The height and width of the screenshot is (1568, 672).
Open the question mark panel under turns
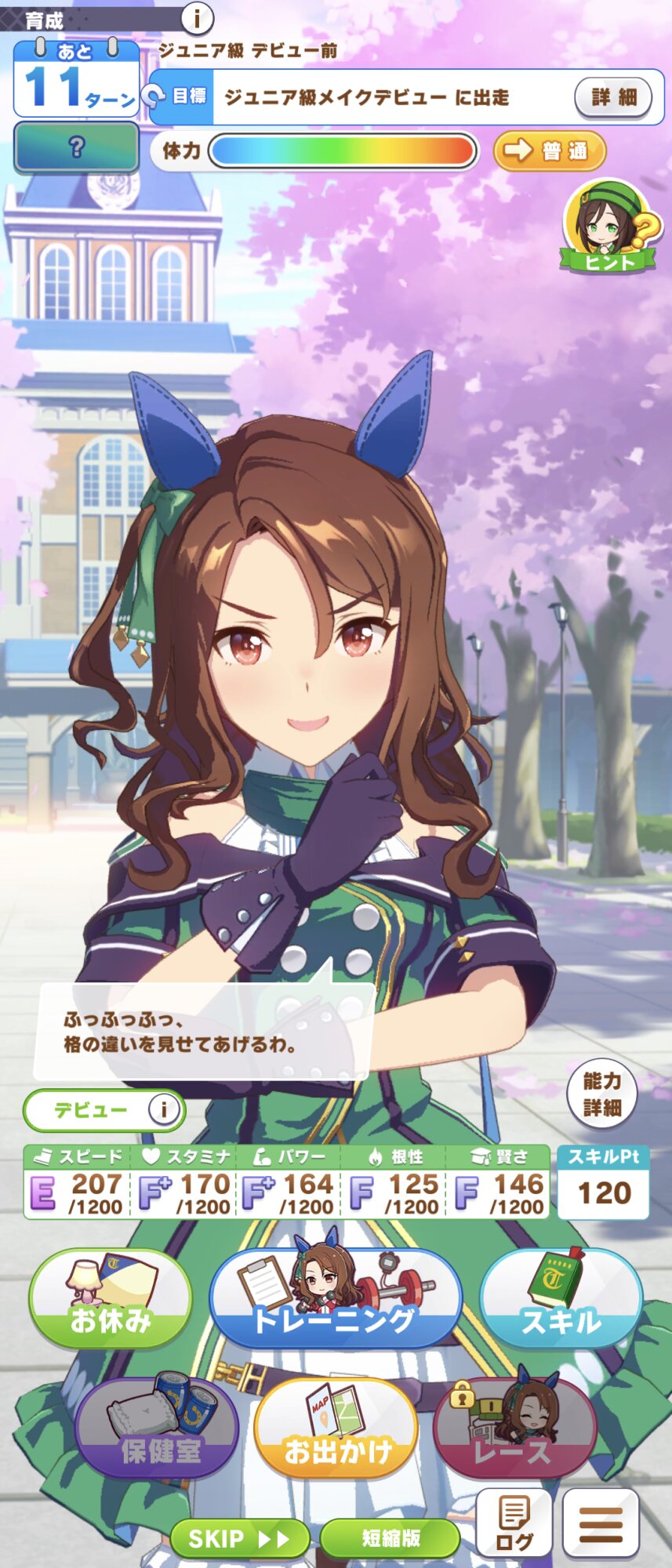(x=76, y=147)
